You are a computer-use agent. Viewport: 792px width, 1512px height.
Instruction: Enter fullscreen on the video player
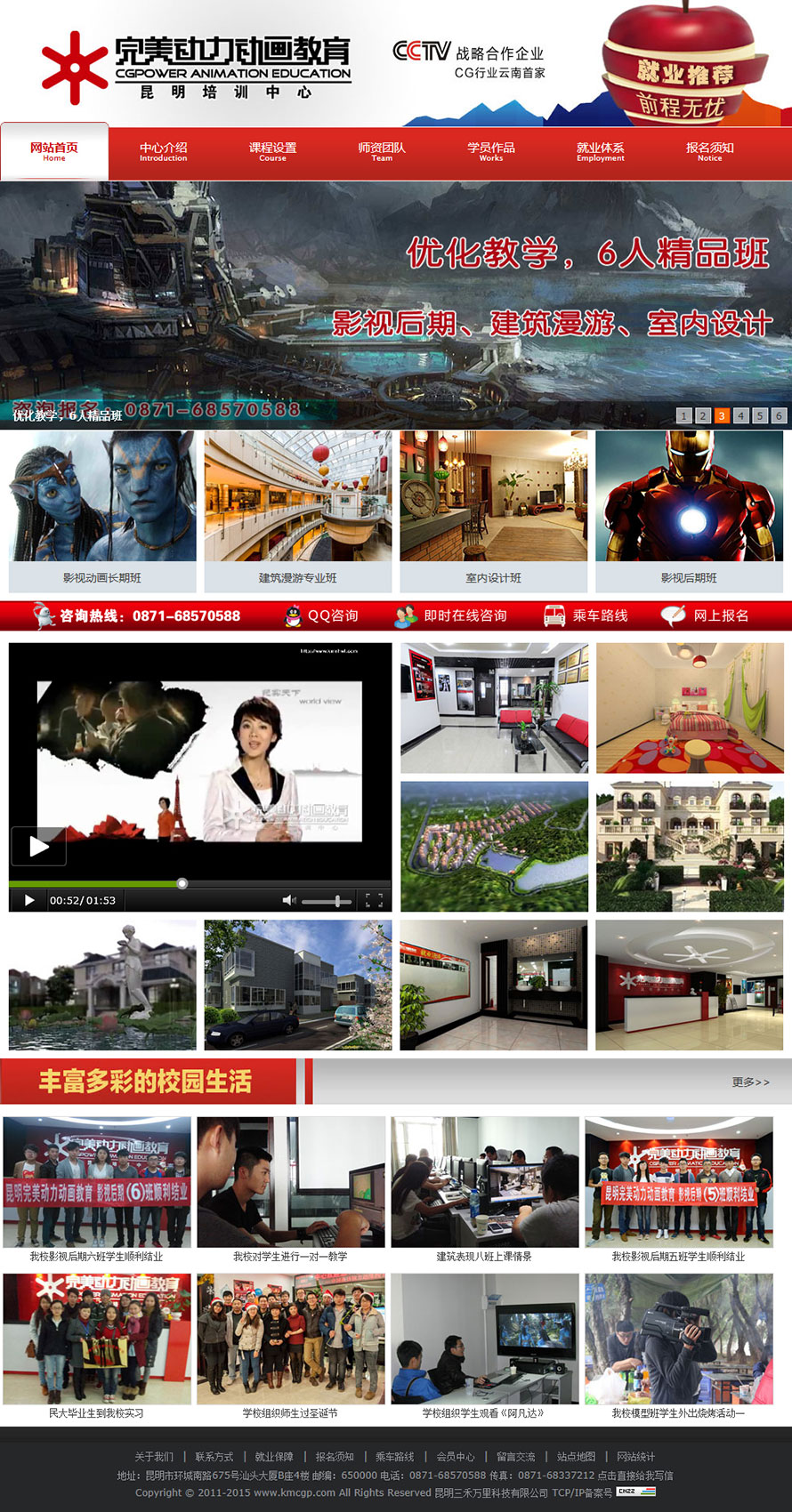point(375,900)
